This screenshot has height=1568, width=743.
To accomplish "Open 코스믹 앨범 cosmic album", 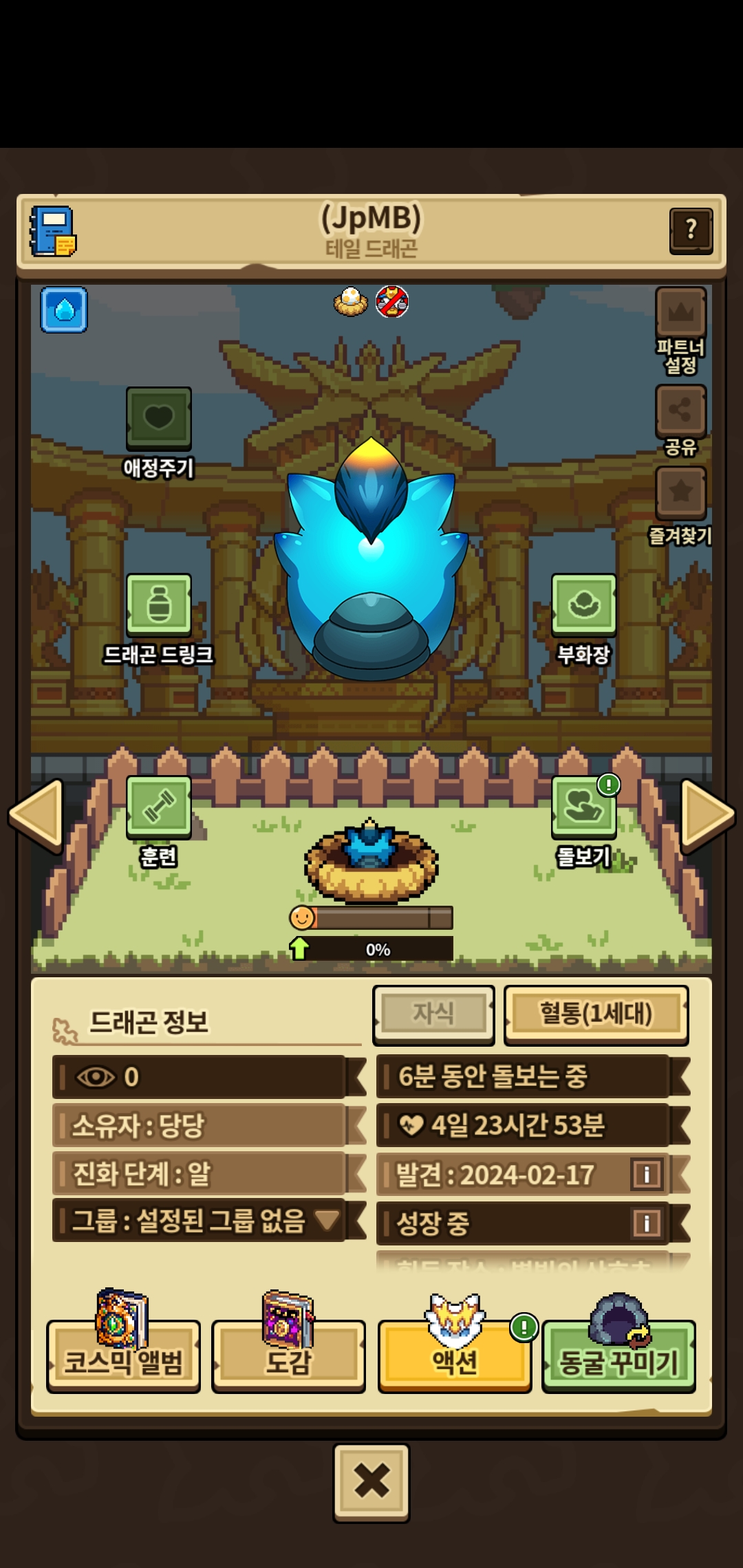I will [123, 1360].
